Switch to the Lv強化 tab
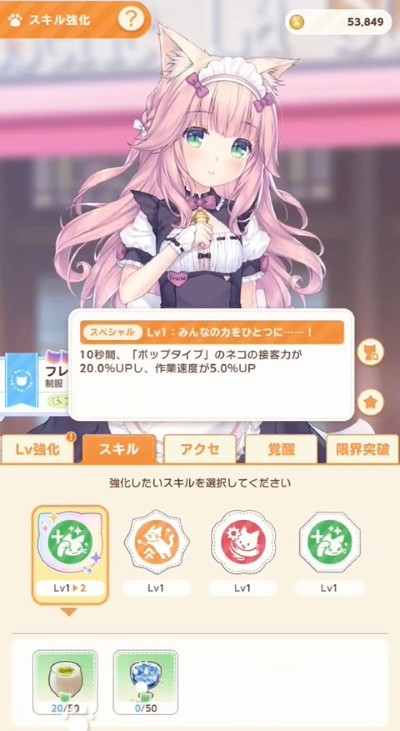400x731 pixels. (x=37, y=449)
